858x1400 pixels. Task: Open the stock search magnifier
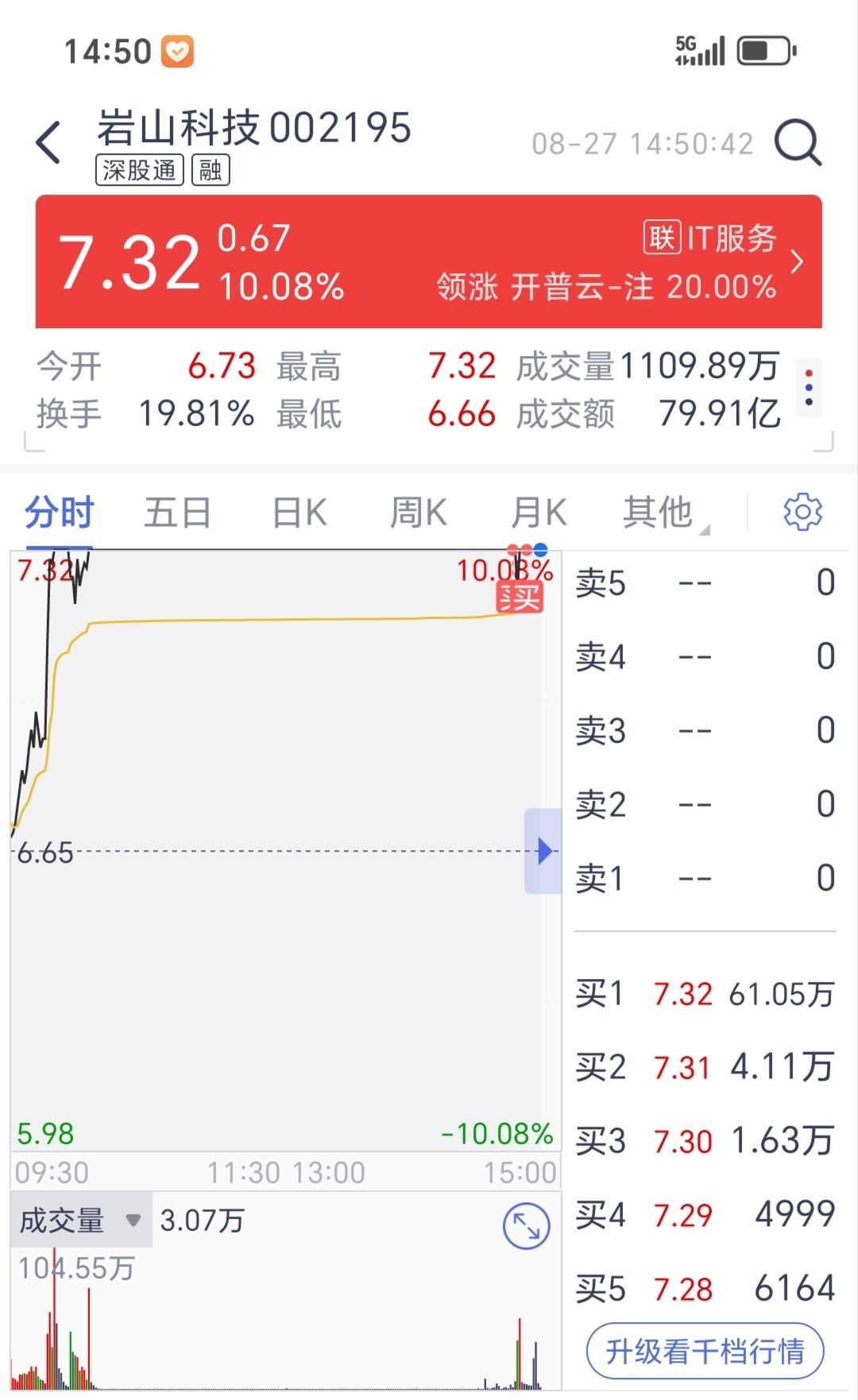[x=797, y=143]
